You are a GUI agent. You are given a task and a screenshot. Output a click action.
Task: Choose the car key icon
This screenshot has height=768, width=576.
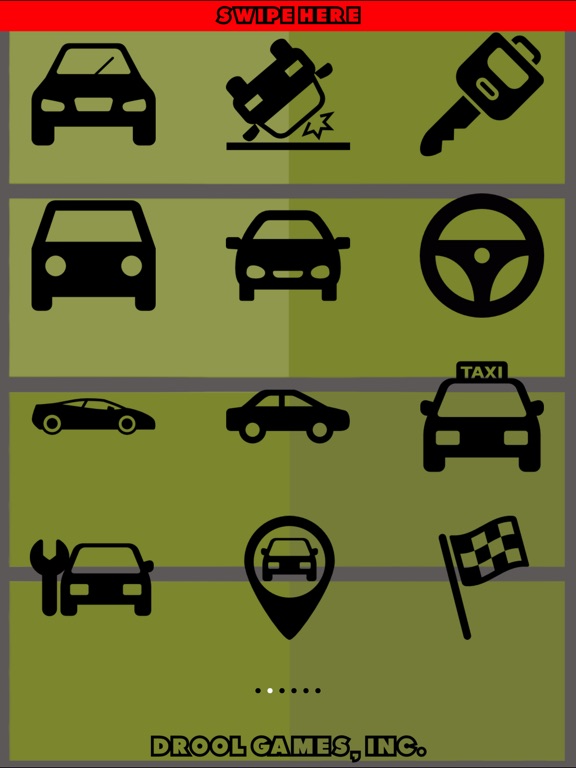(x=482, y=94)
